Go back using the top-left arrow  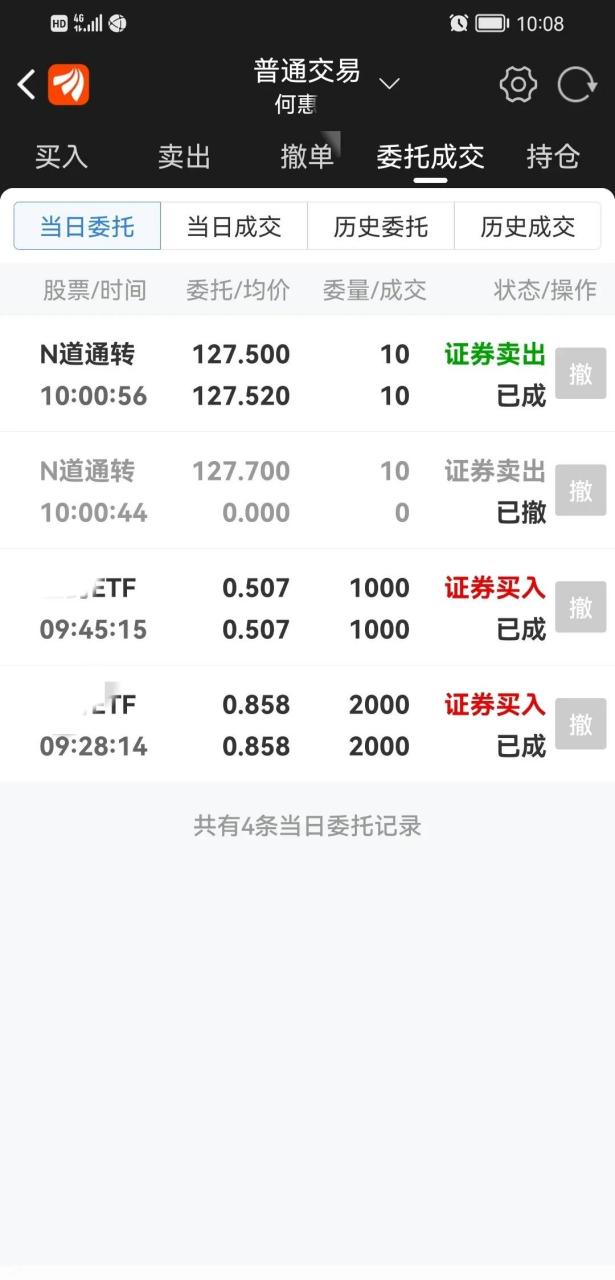tap(27, 85)
